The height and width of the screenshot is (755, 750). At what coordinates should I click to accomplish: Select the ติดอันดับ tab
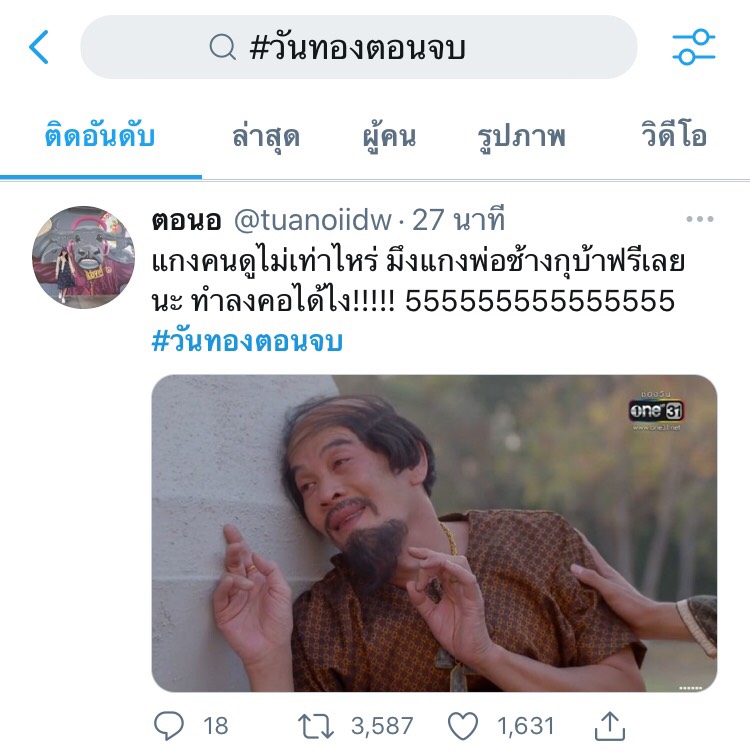pos(100,136)
